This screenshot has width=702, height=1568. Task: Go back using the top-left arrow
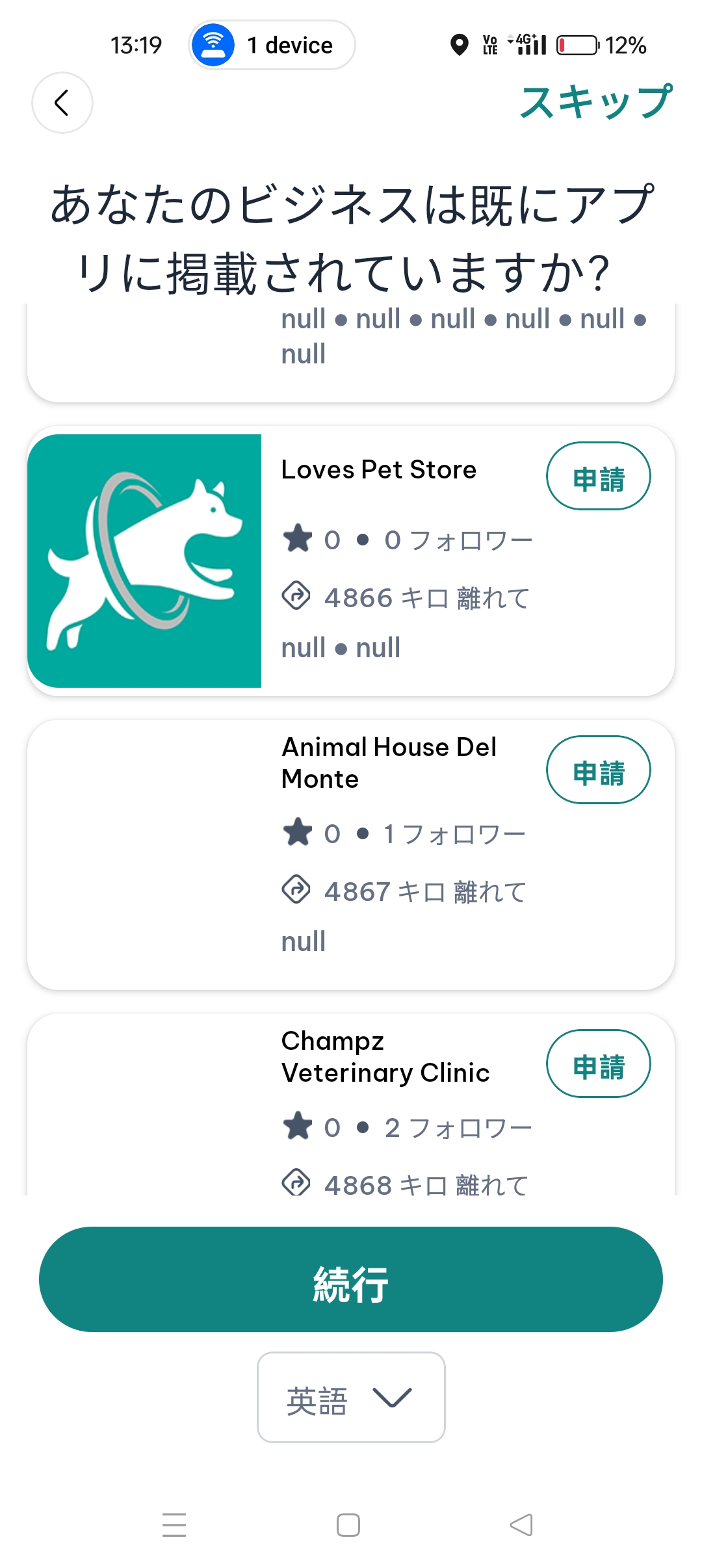[x=62, y=103]
